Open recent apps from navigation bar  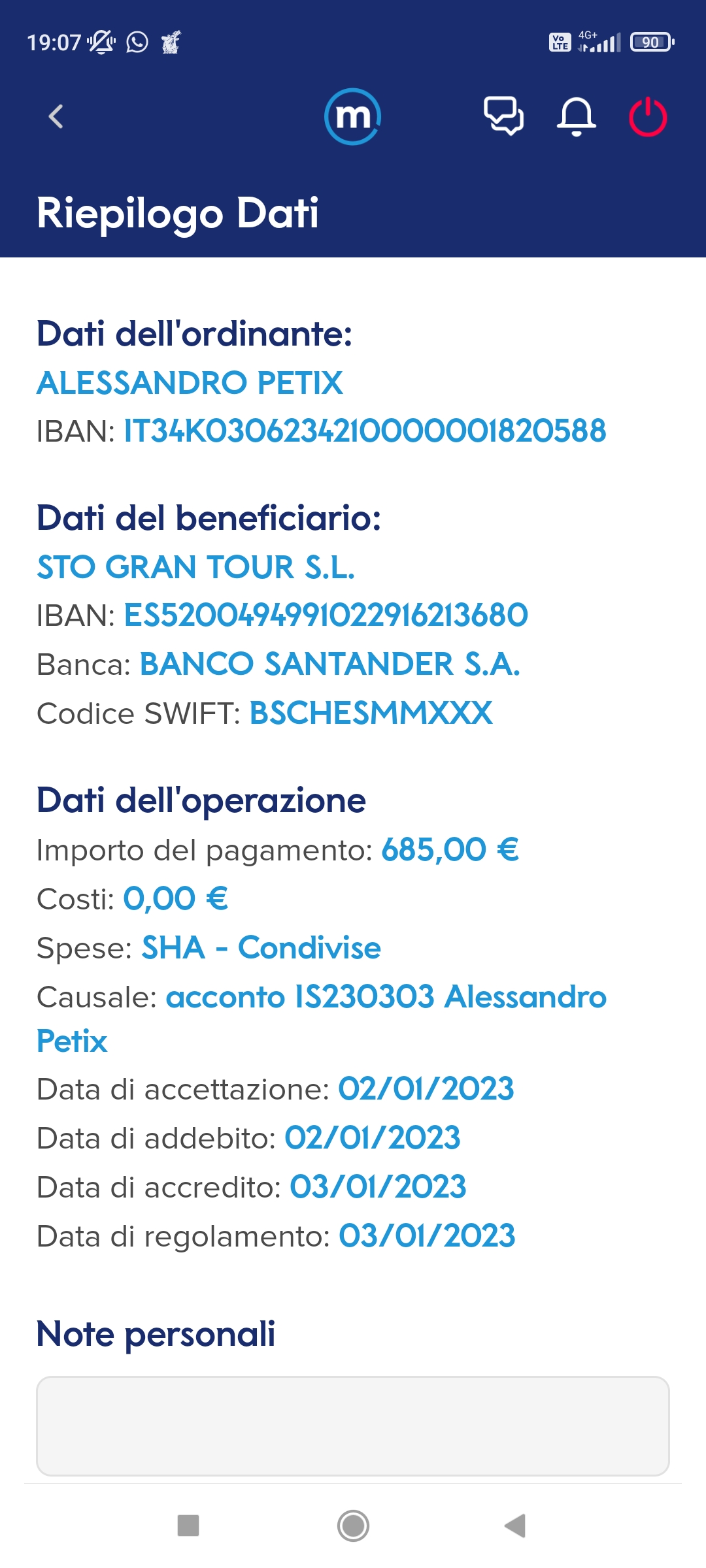[x=188, y=1526]
